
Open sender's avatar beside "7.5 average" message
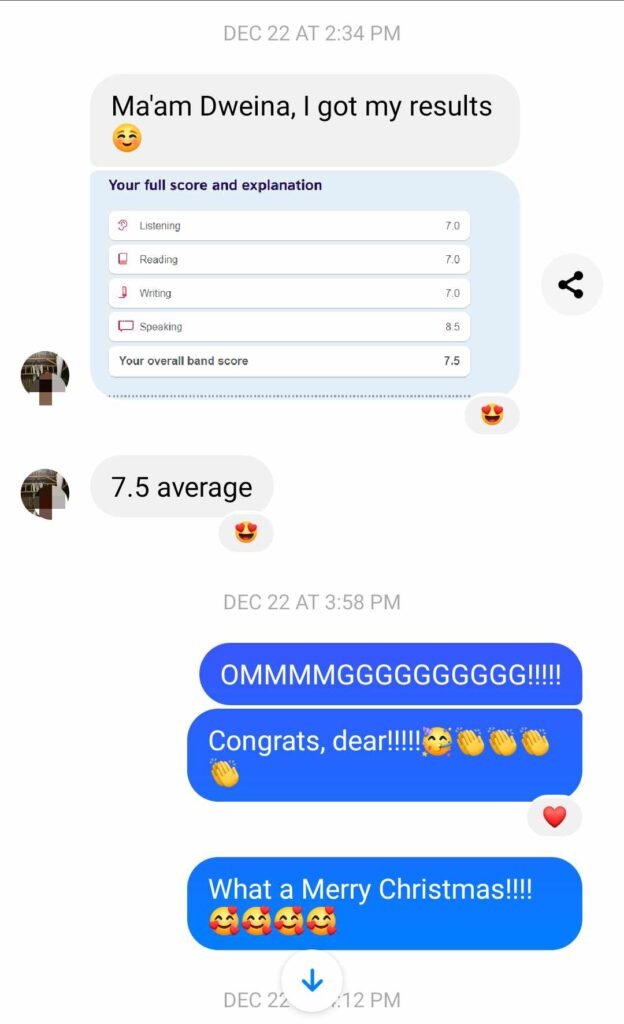click(x=45, y=494)
